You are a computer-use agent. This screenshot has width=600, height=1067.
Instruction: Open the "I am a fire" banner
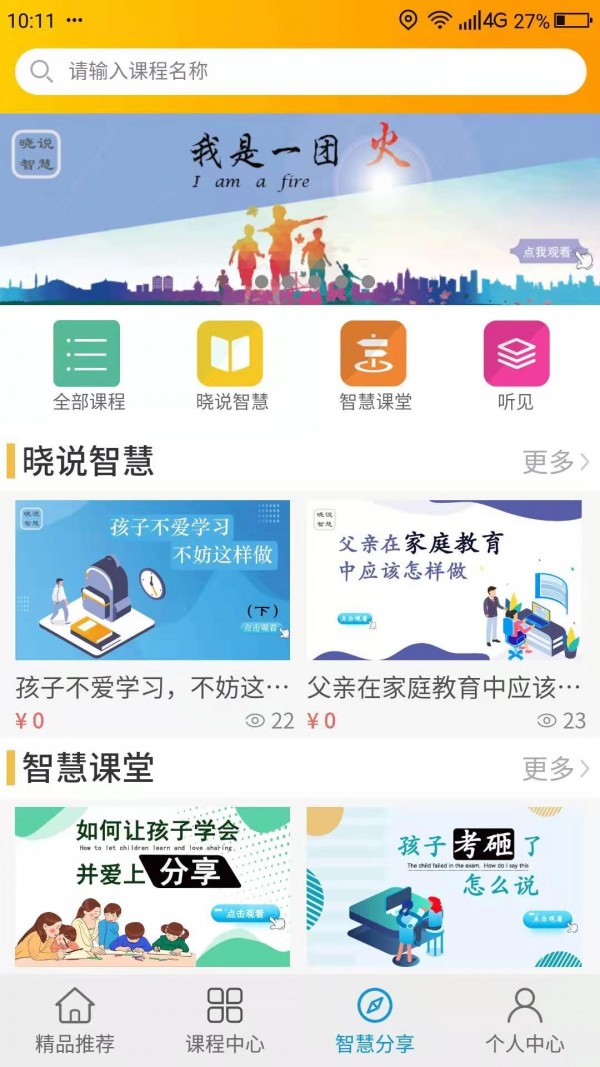[300, 208]
